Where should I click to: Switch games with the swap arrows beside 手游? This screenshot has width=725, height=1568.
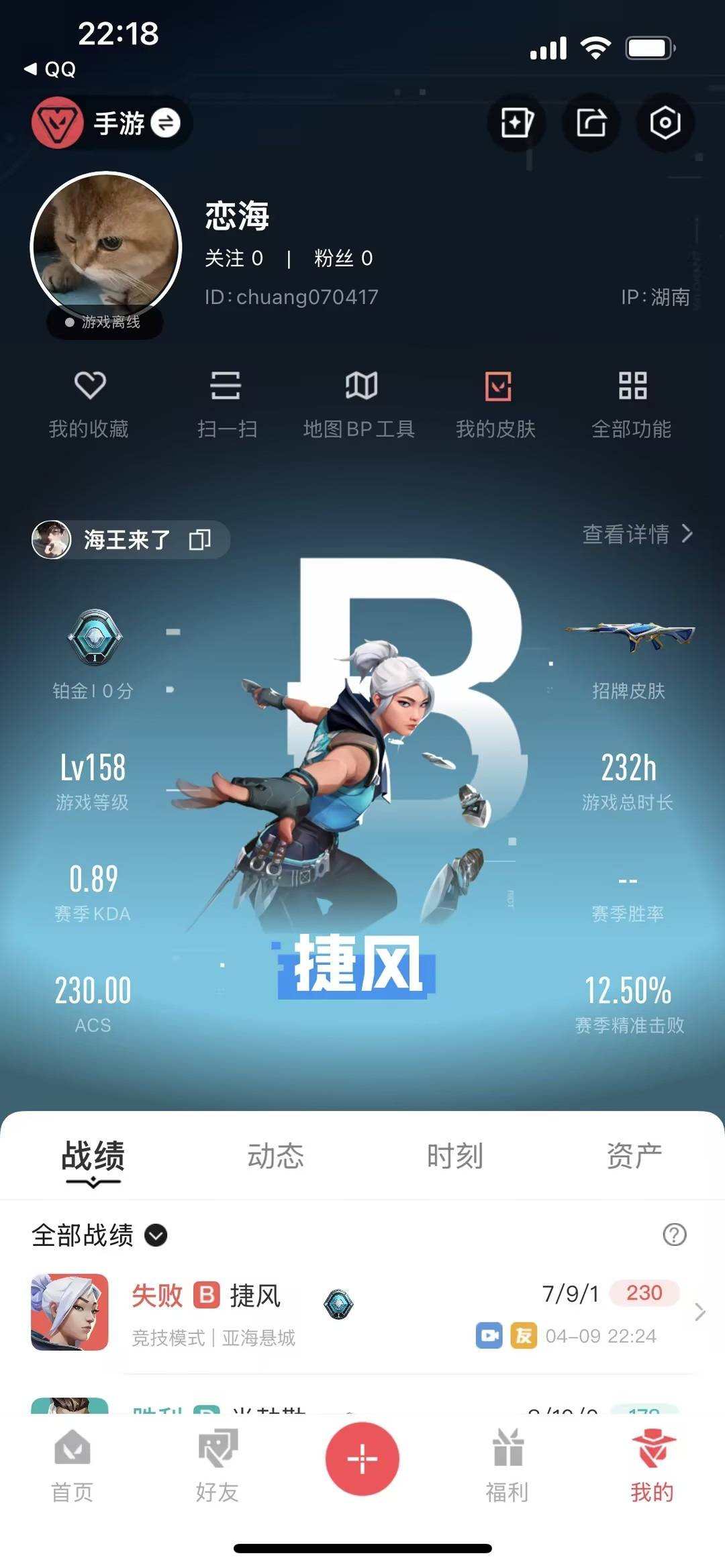[166, 123]
